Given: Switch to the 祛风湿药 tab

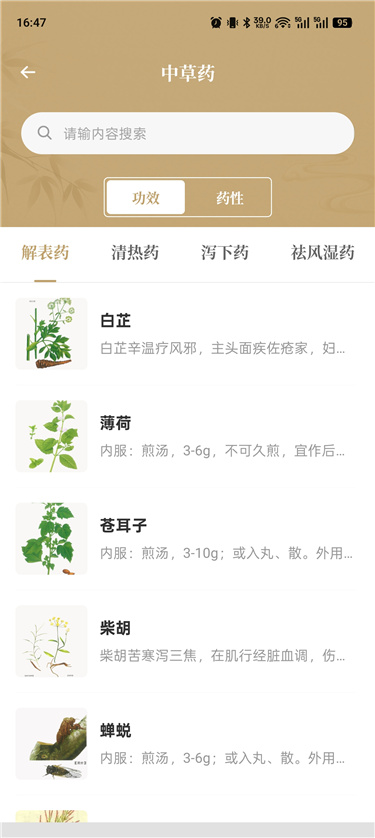Looking at the screenshot, I should pos(323,252).
